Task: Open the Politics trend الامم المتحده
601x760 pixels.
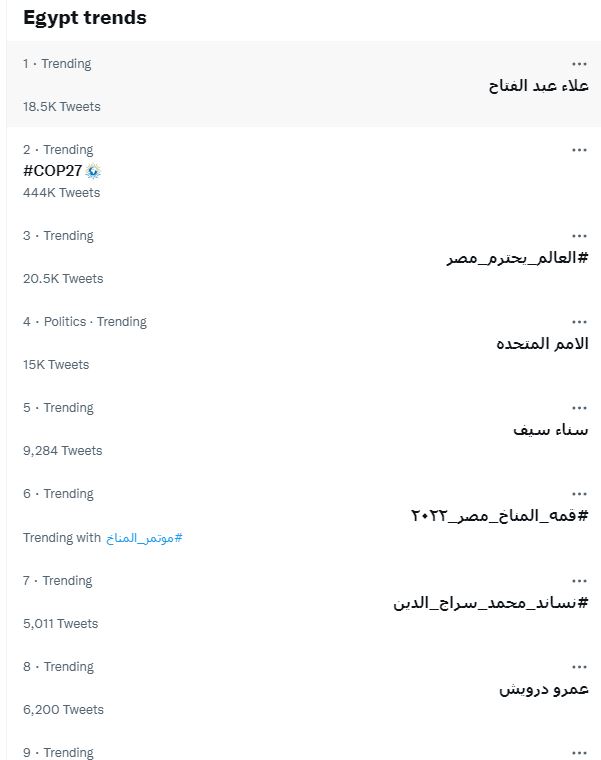Action: tap(542, 344)
